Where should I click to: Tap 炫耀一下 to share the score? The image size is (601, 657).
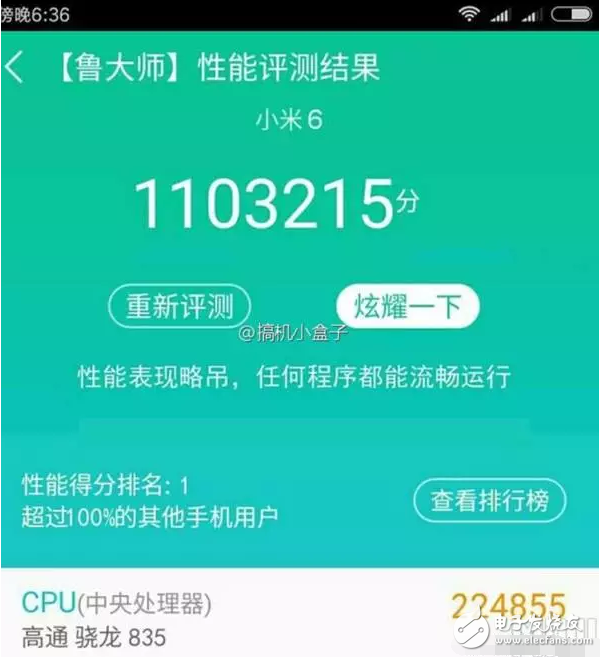[407, 306]
